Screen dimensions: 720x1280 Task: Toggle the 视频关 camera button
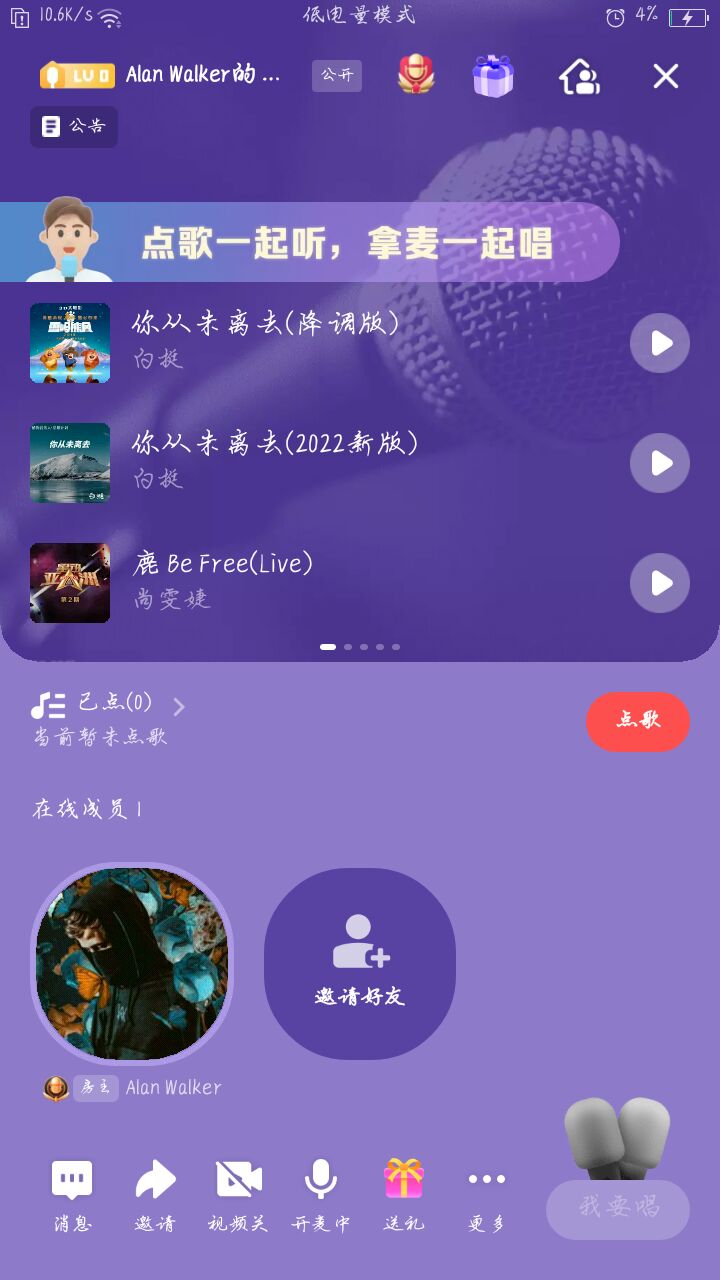coord(238,1194)
